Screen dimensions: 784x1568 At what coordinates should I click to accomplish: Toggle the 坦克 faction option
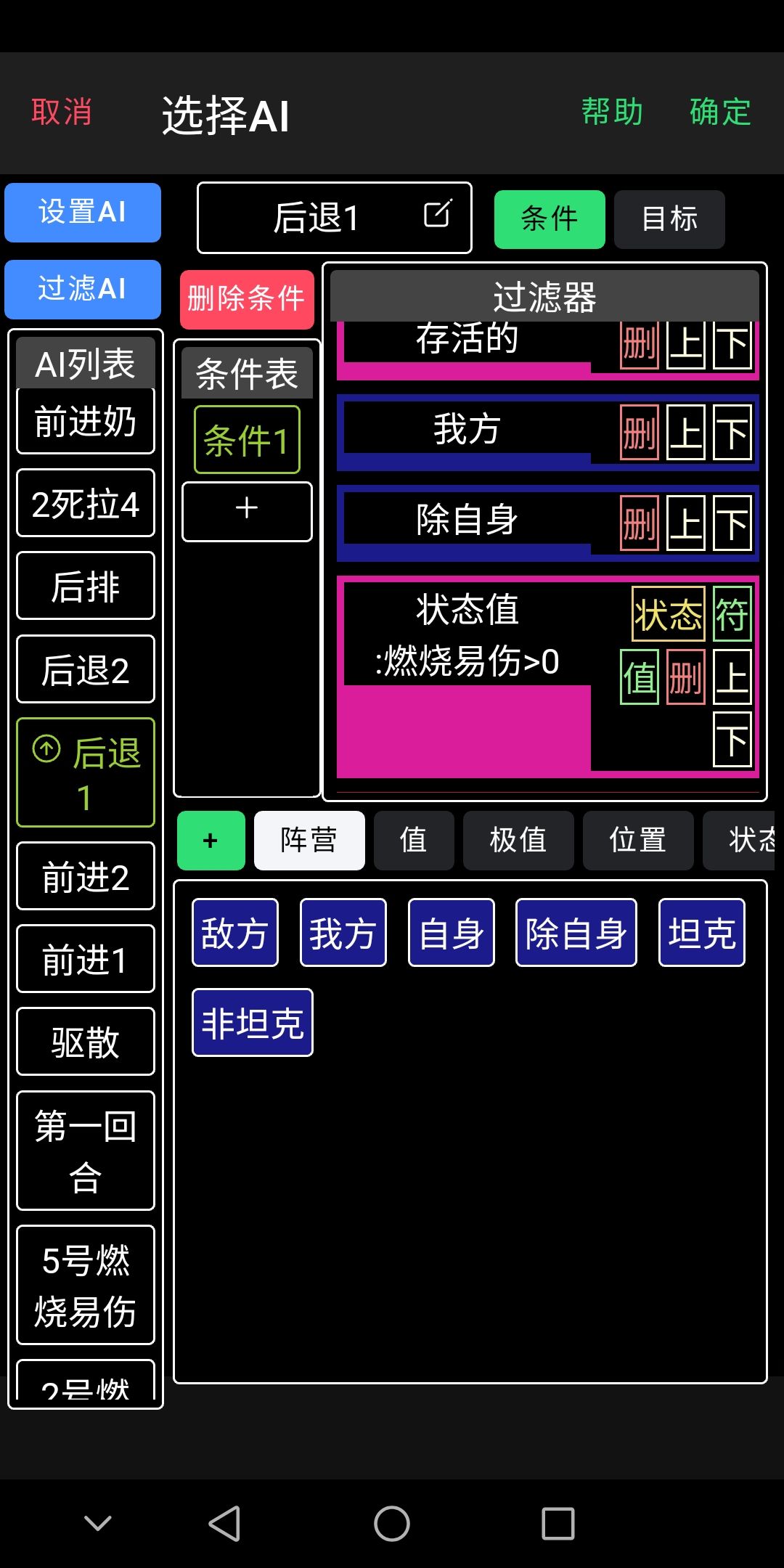pyautogui.click(x=701, y=932)
